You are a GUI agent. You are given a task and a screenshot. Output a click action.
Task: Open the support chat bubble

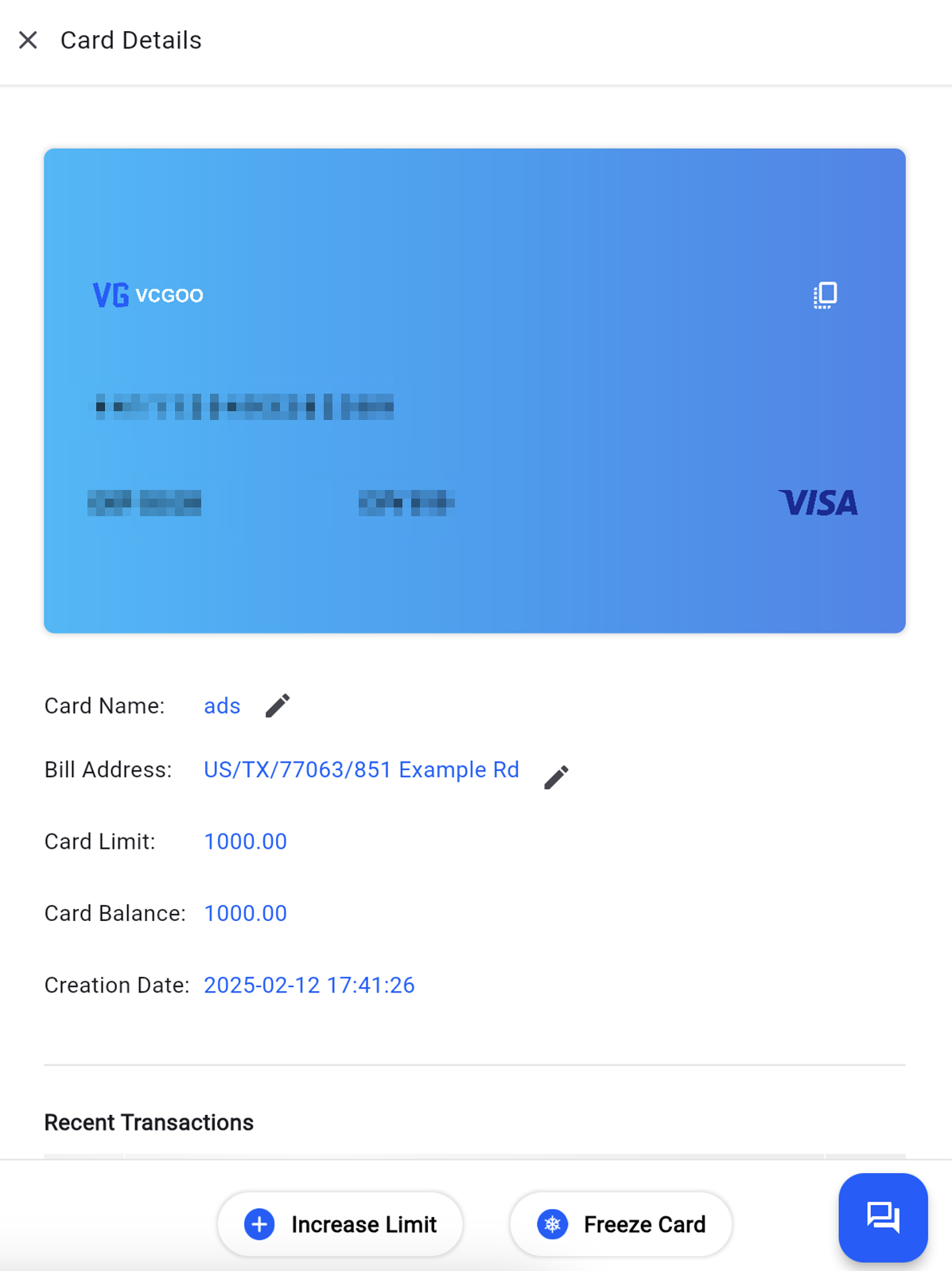[x=883, y=1217]
